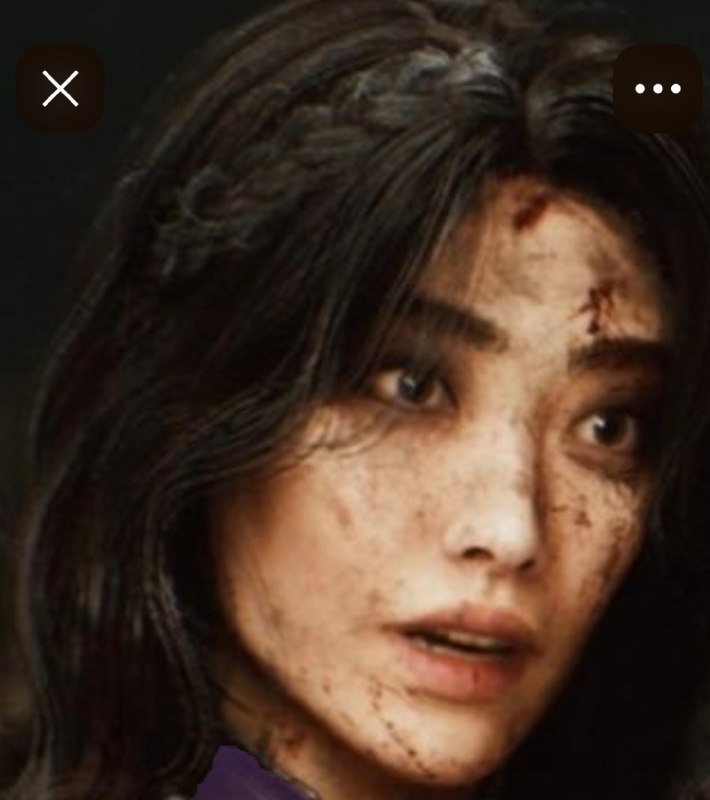Open the three-dot more options menu
Screen dimensions: 710x800
(657, 88)
